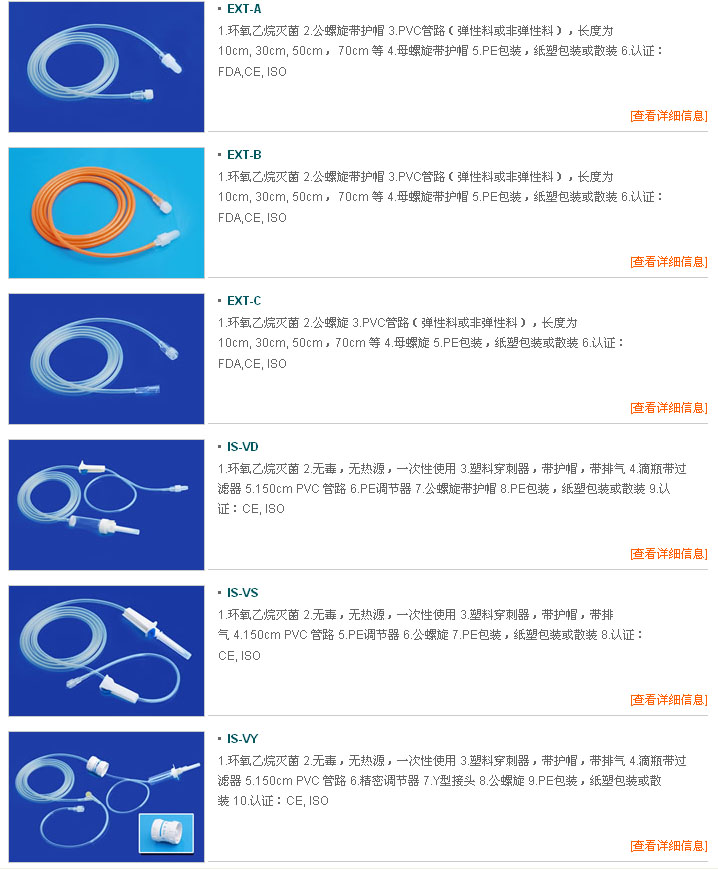Screen dimensions: 718x870
Task: View detailed information for IS-VY
Action: point(668,846)
